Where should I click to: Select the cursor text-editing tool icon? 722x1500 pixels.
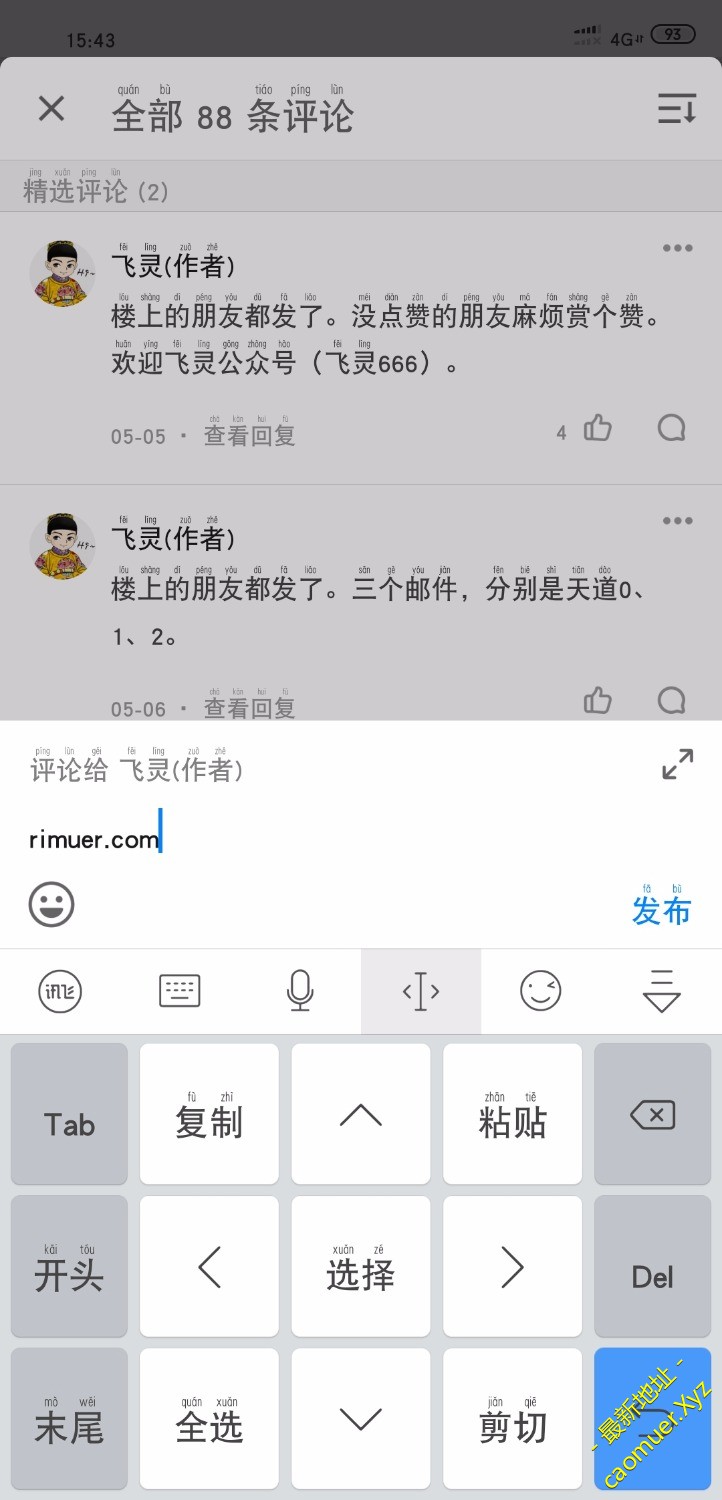click(x=420, y=991)
